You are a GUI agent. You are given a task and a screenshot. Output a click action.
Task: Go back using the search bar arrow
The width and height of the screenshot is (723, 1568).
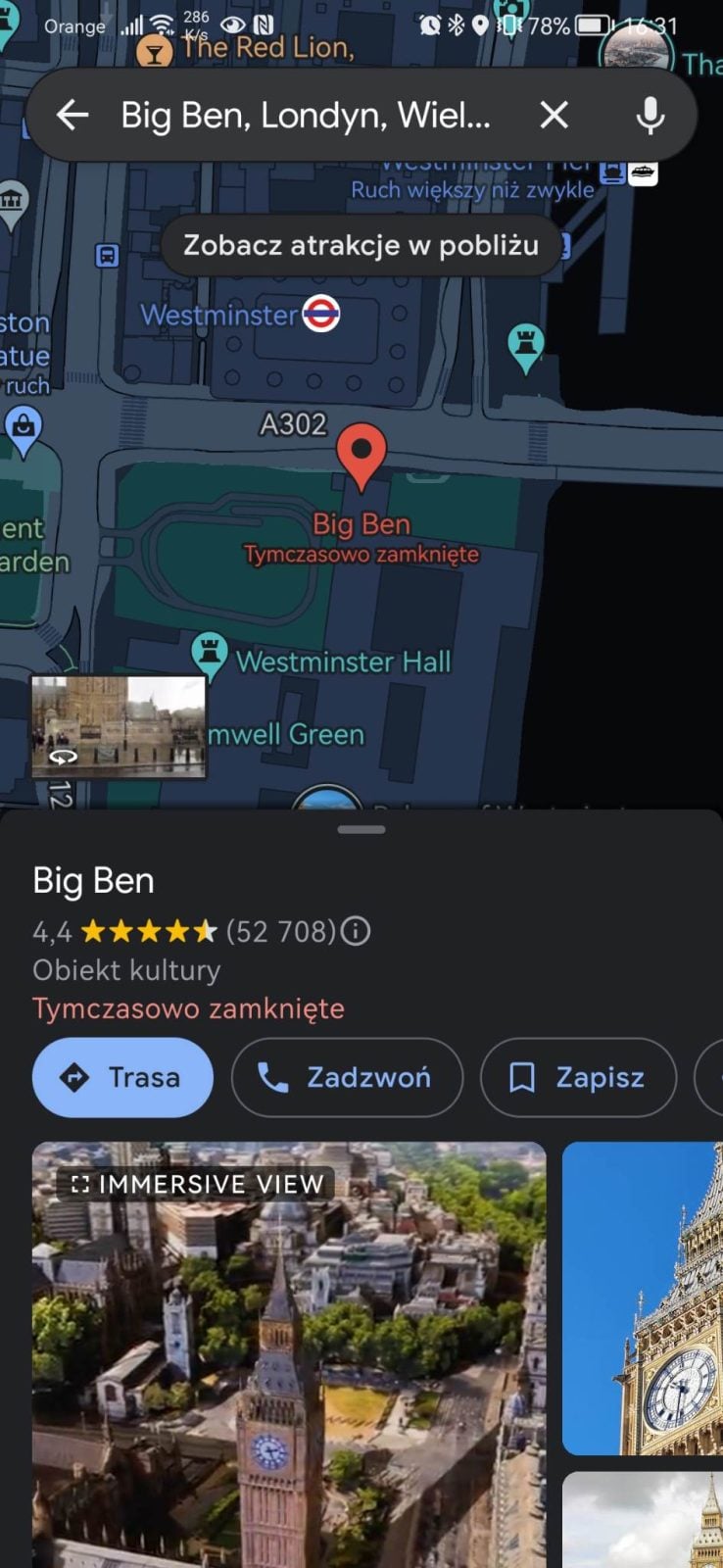coord(73,116)
